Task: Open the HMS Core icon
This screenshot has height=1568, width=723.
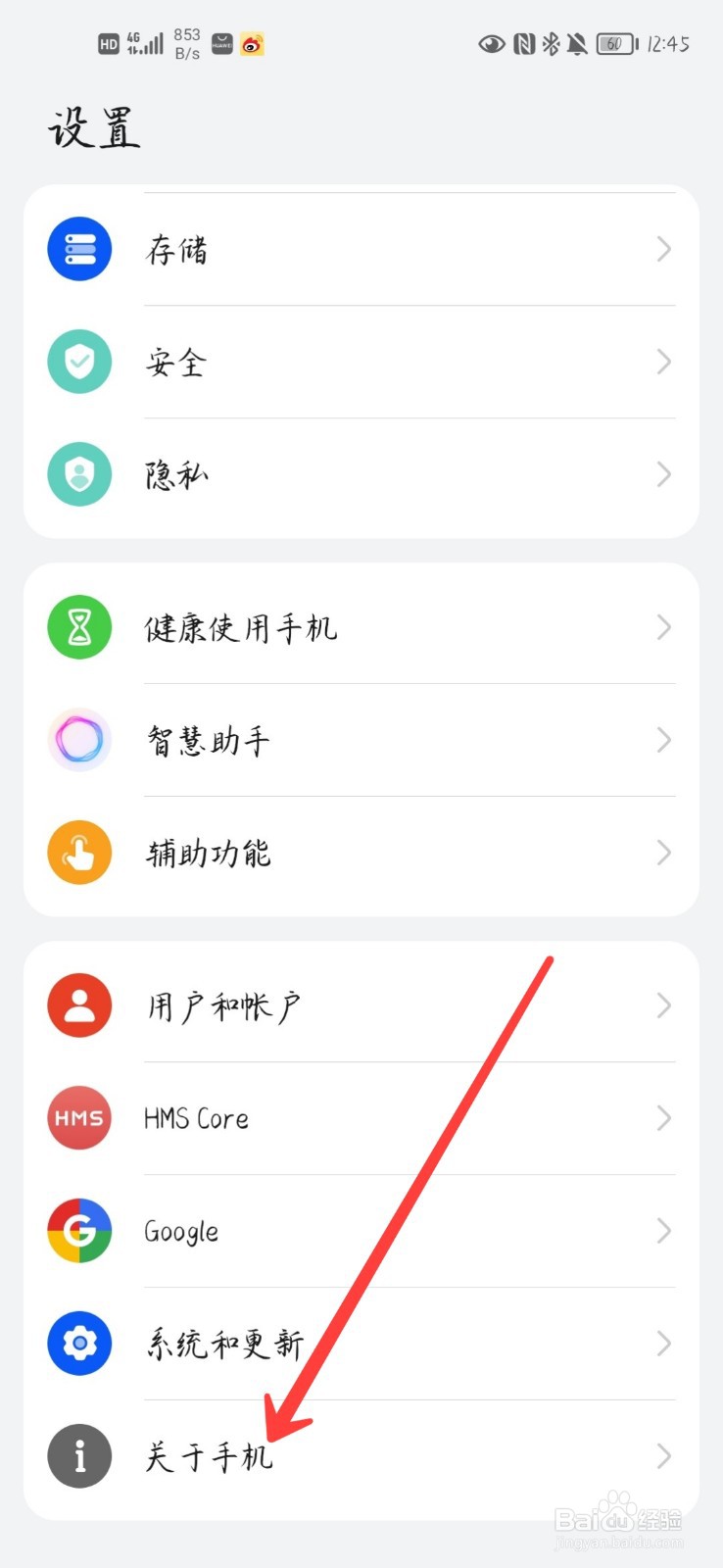Action: (x=79, y=1118)
